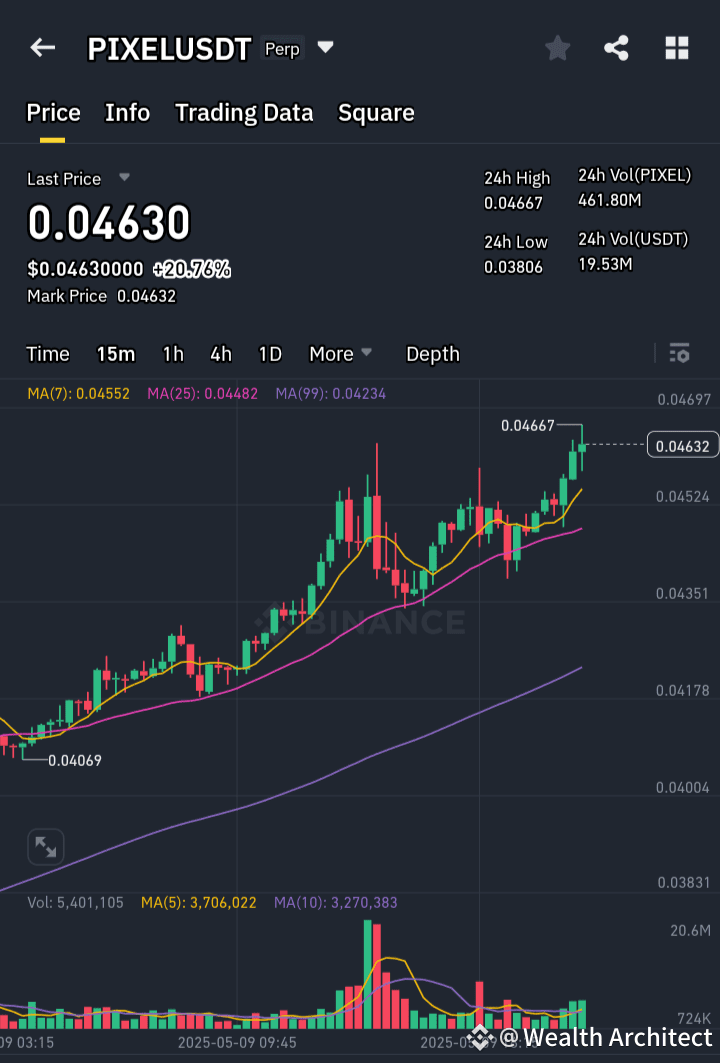Toggle the MA(25) moving average line
Viewport: 720px width, 1063px height.
202,394
